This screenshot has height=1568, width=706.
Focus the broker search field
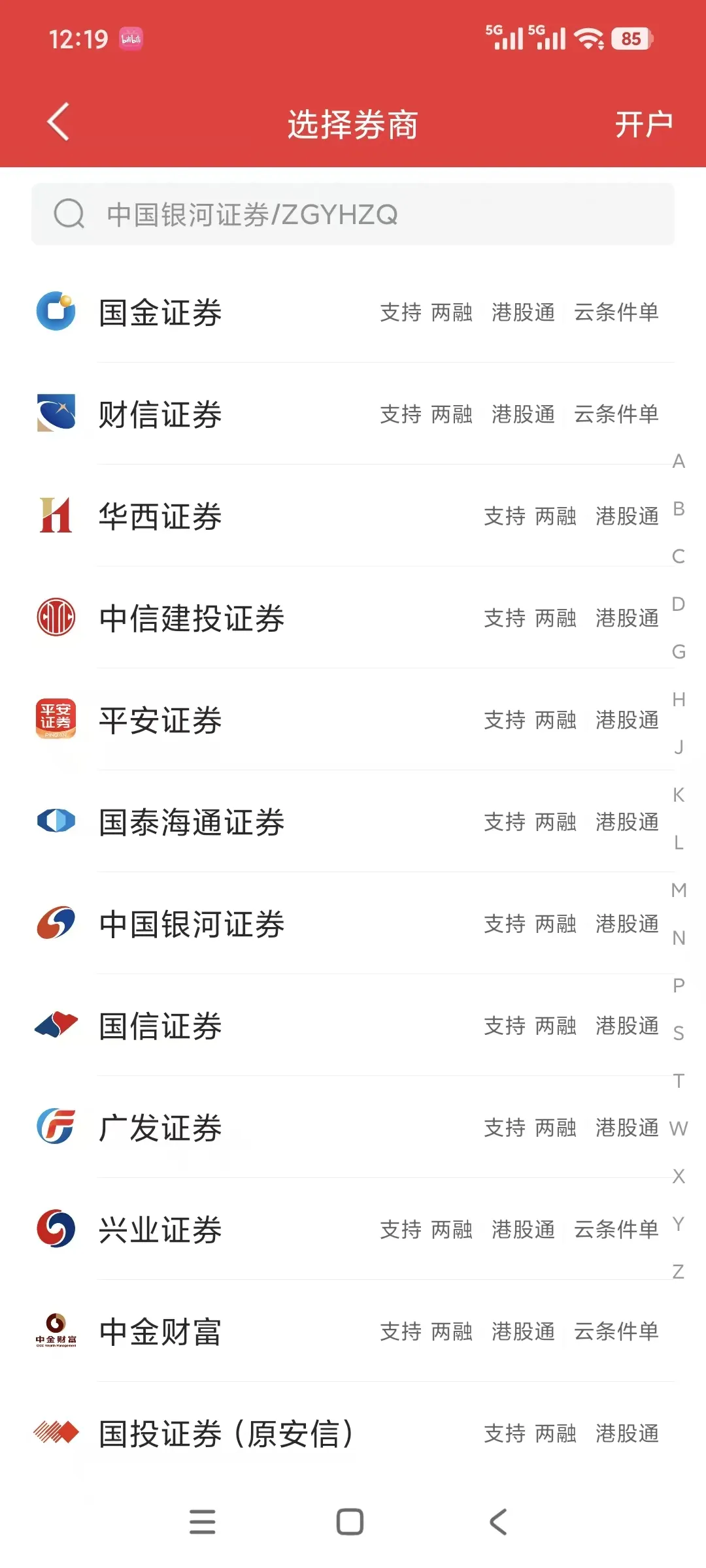pos(353,214)
